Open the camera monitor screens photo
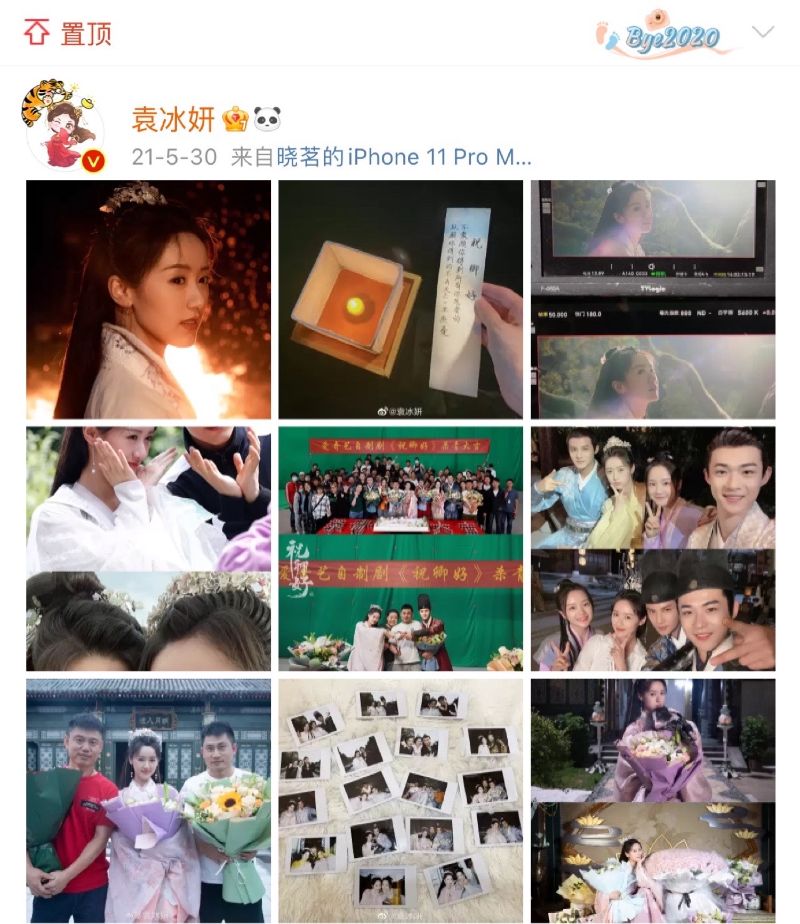Image resolution: width=800 pixels, height=924 pixels. pos(652,299)
